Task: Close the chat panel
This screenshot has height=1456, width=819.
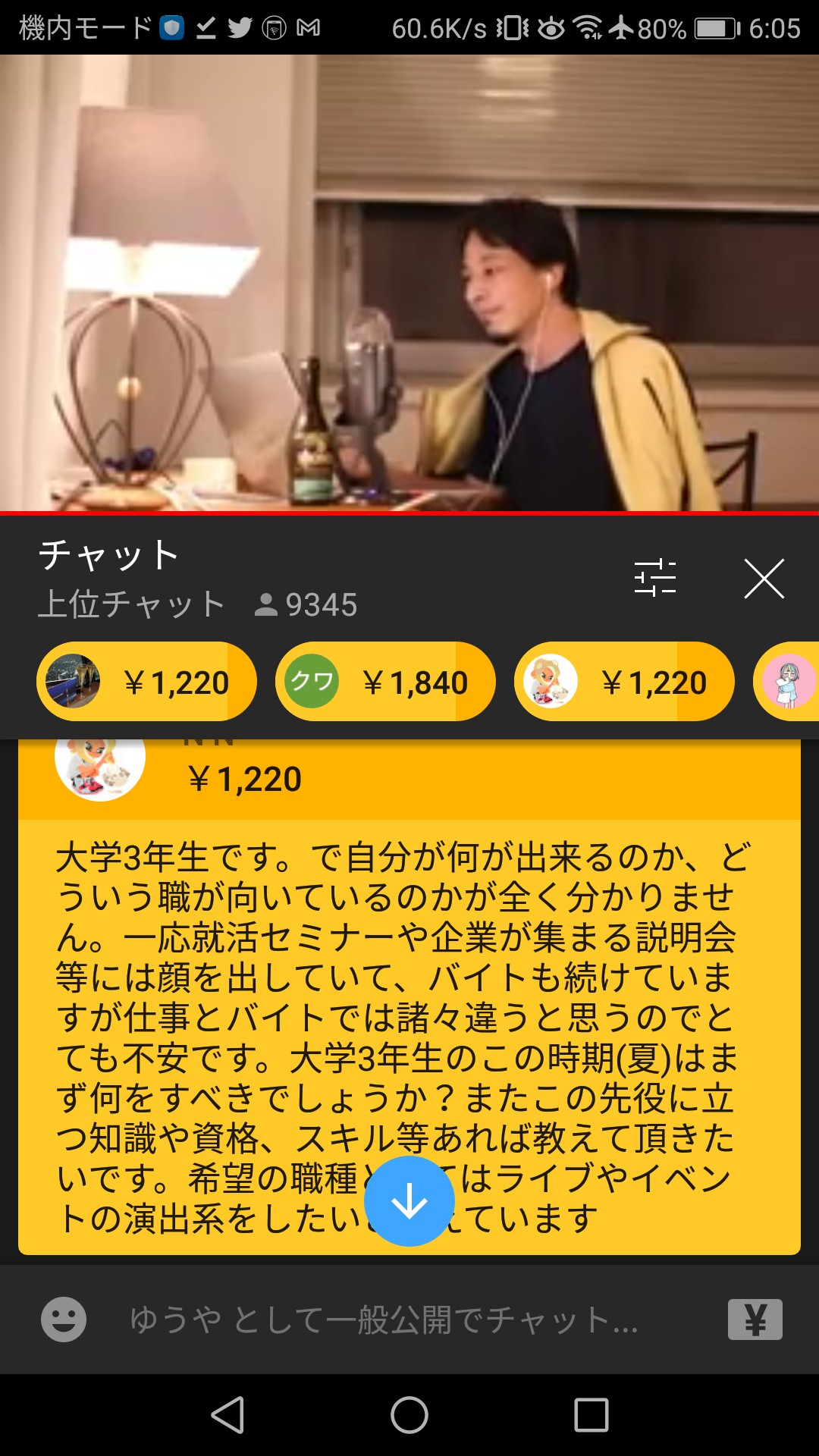Action: [764, 579]
